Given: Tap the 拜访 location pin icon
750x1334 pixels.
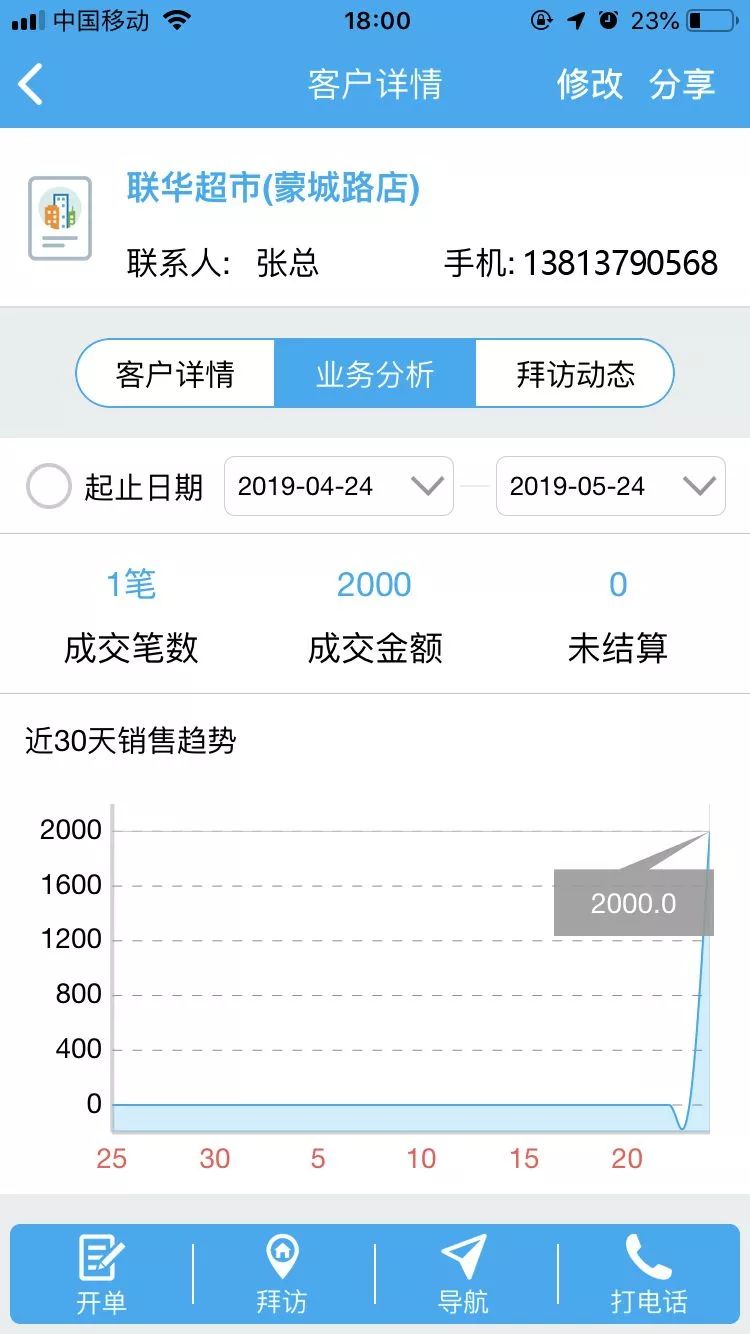Looking at the screenshot, I should [x=281, y=1258].
